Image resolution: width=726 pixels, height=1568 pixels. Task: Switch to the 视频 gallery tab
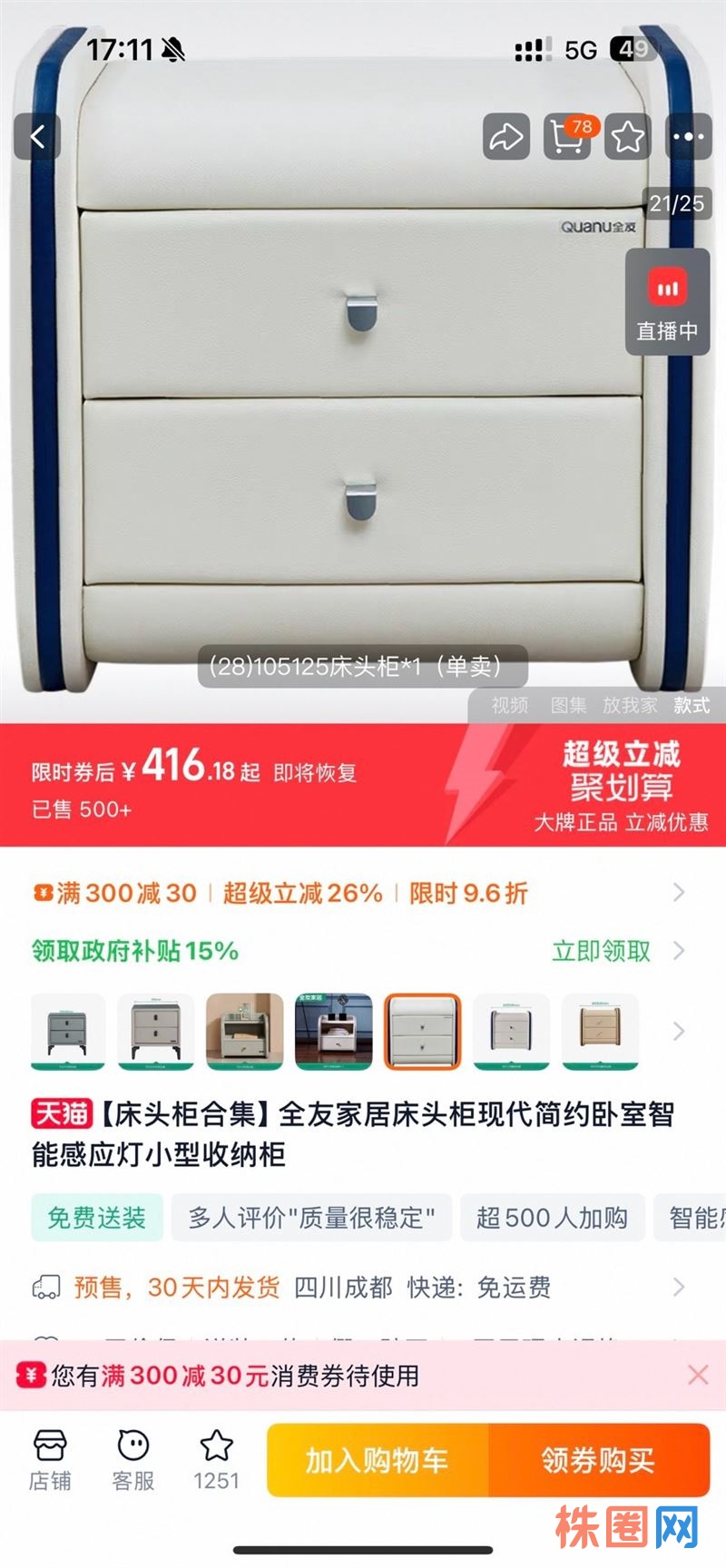click(x=509, y=706)
